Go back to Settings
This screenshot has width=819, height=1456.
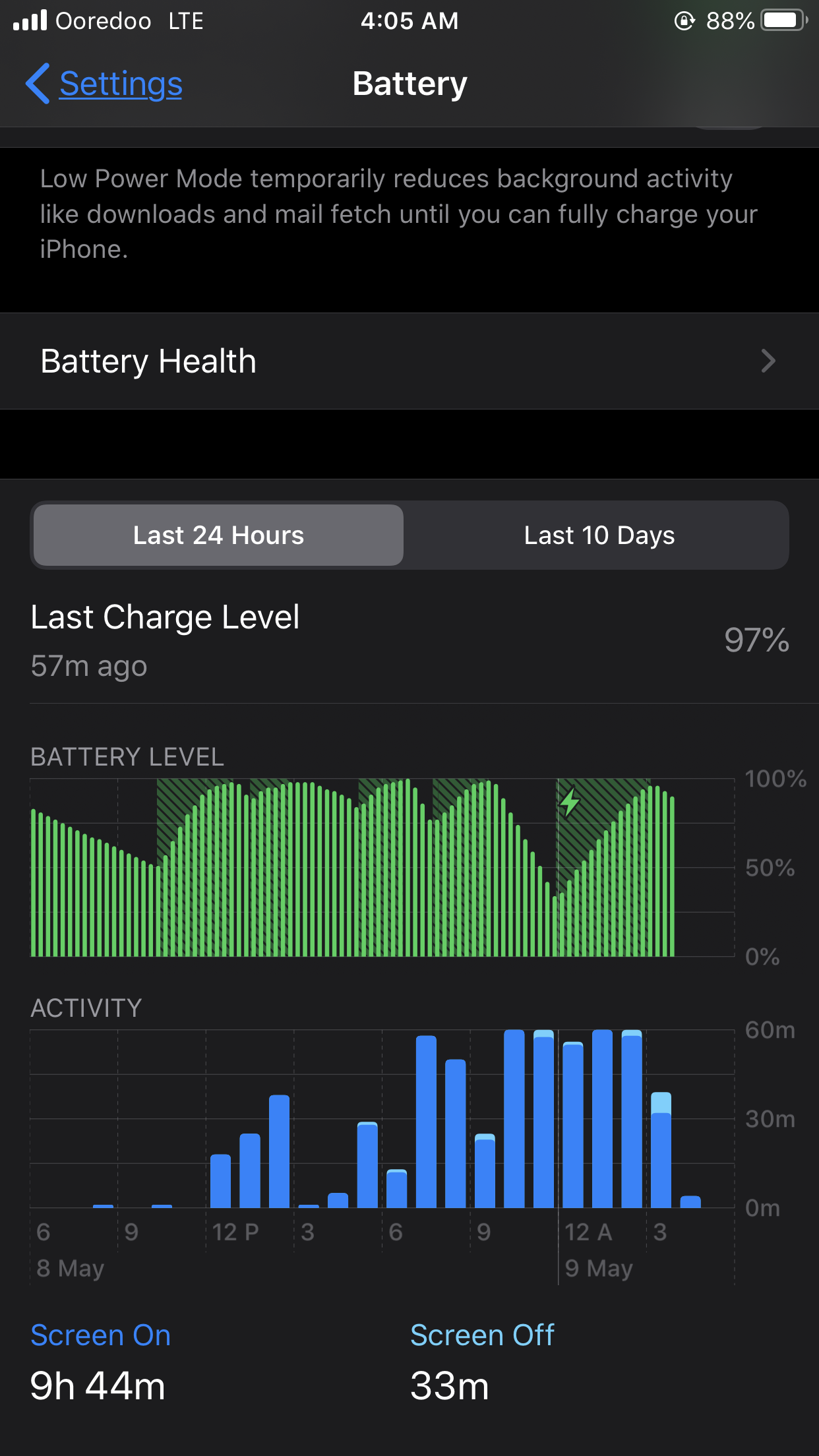click(x=106, y=84)
